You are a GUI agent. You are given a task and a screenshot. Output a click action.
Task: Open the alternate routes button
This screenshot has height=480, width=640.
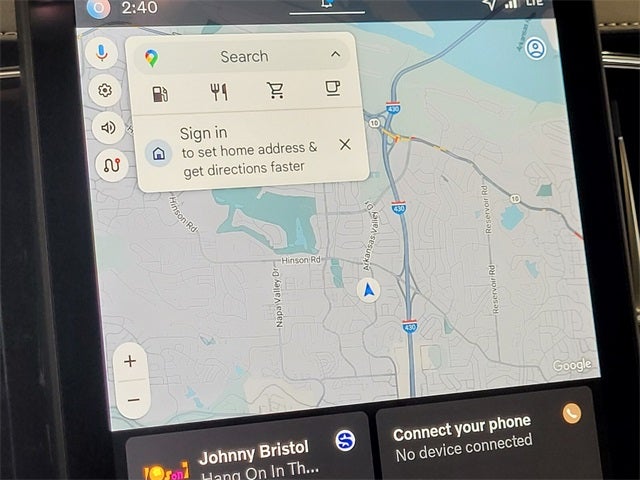111,165
